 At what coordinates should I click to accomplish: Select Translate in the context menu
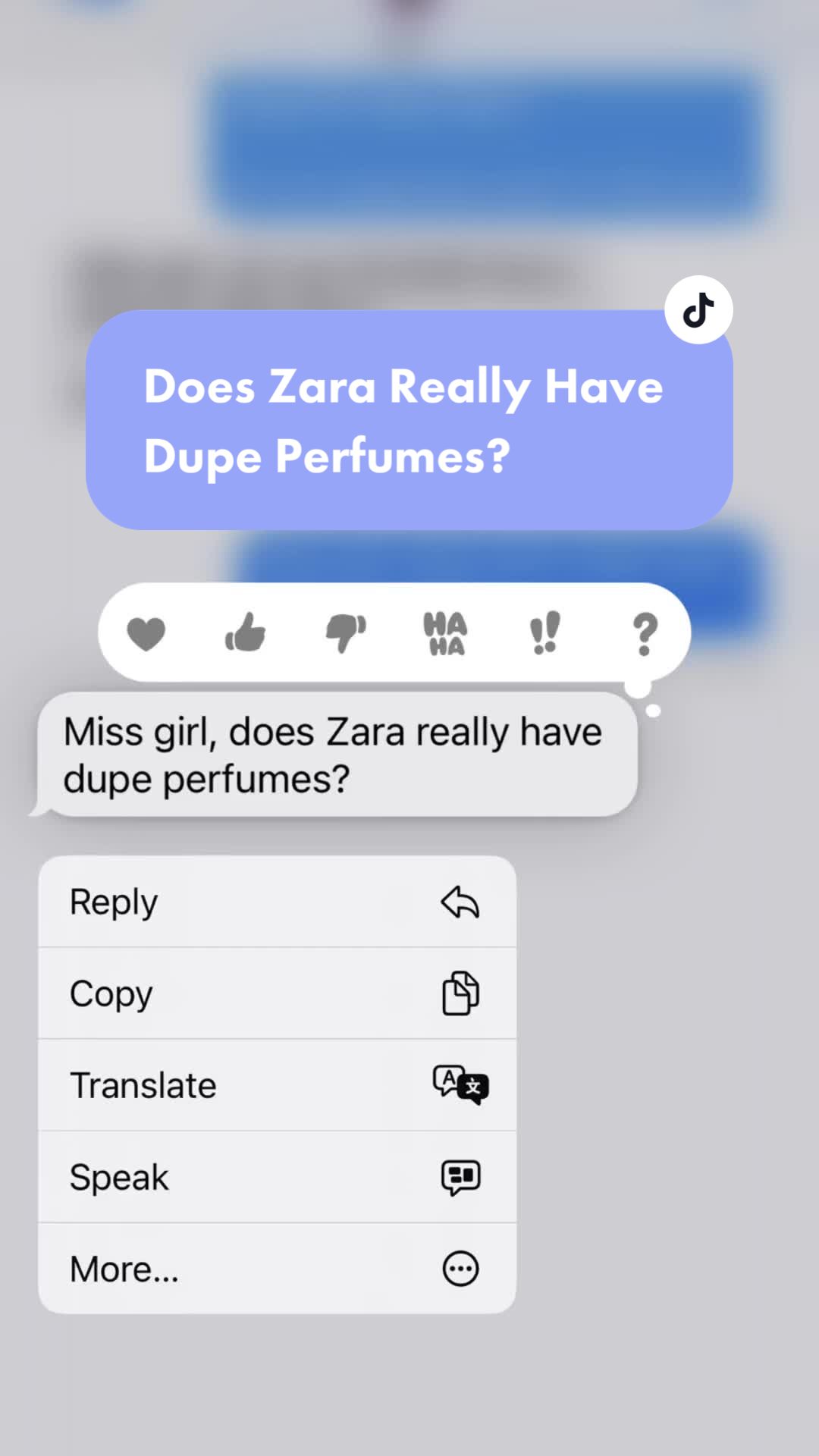pyautogui.click(x=277, y=1085)
